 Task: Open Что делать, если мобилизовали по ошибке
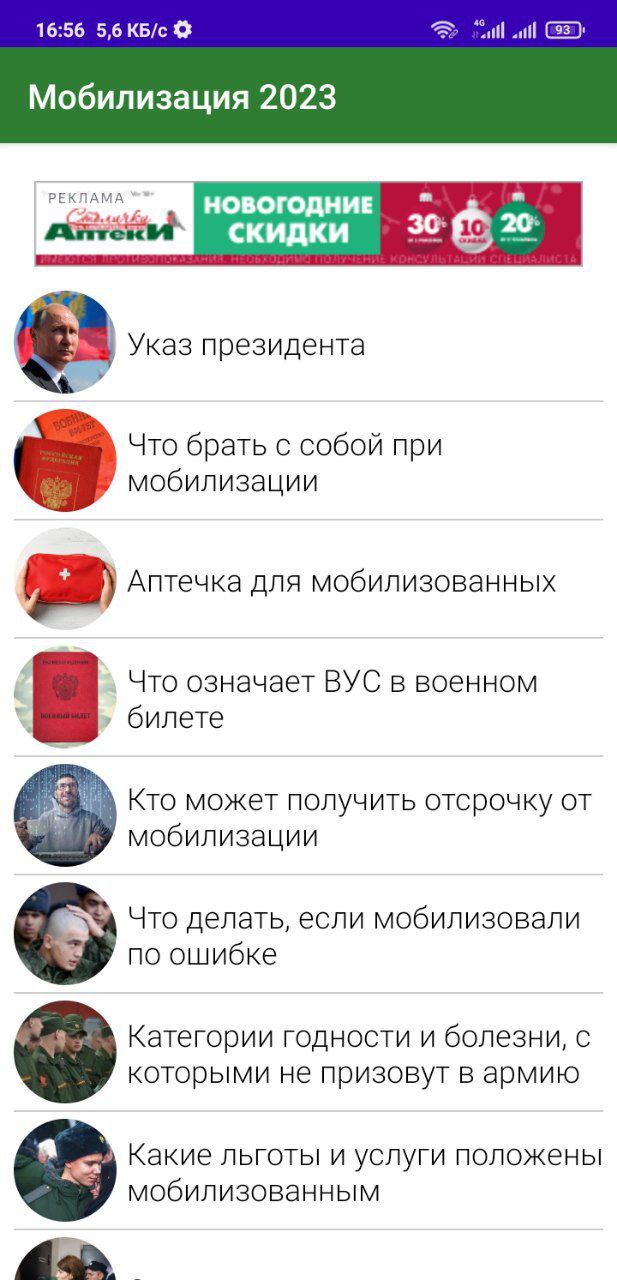(x=308, y=934)
